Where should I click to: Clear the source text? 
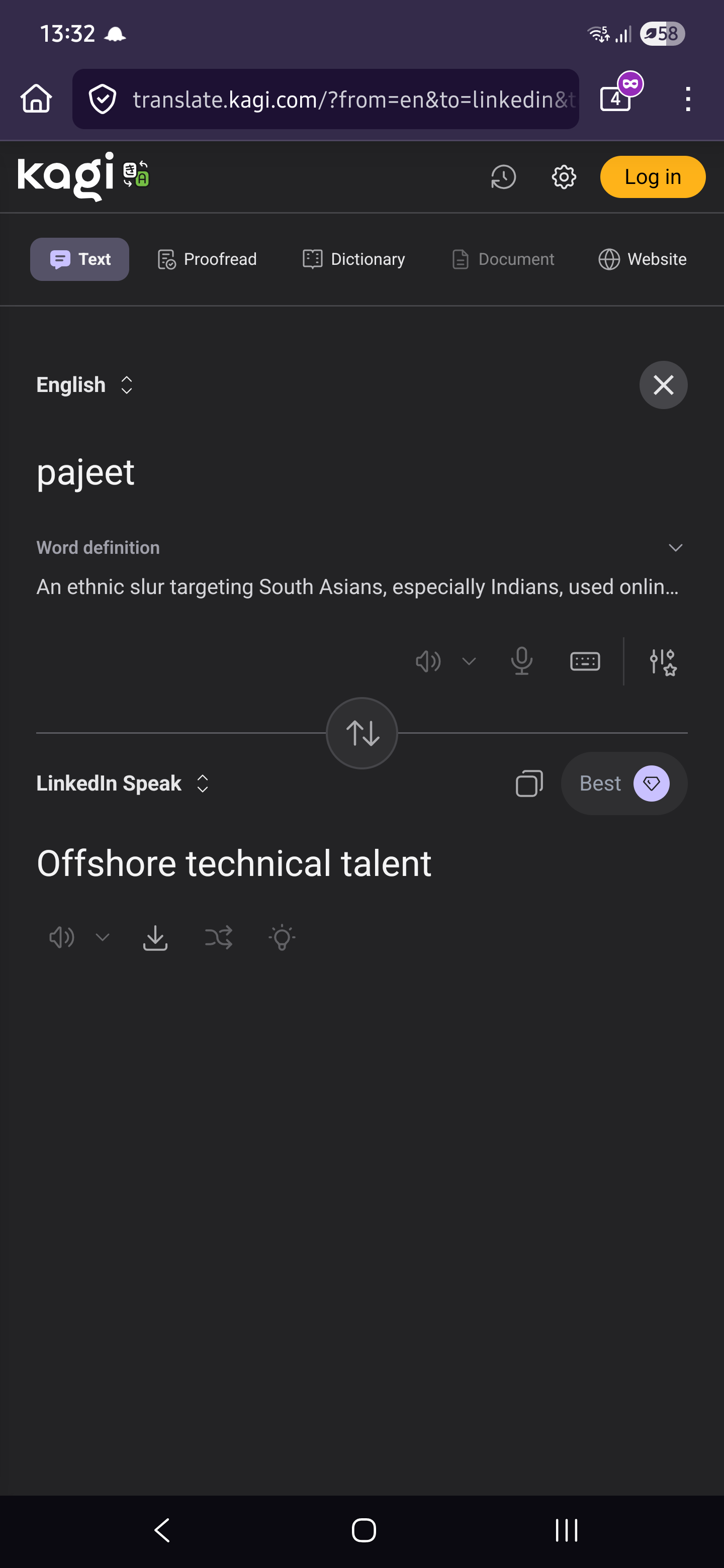point(663,384)
